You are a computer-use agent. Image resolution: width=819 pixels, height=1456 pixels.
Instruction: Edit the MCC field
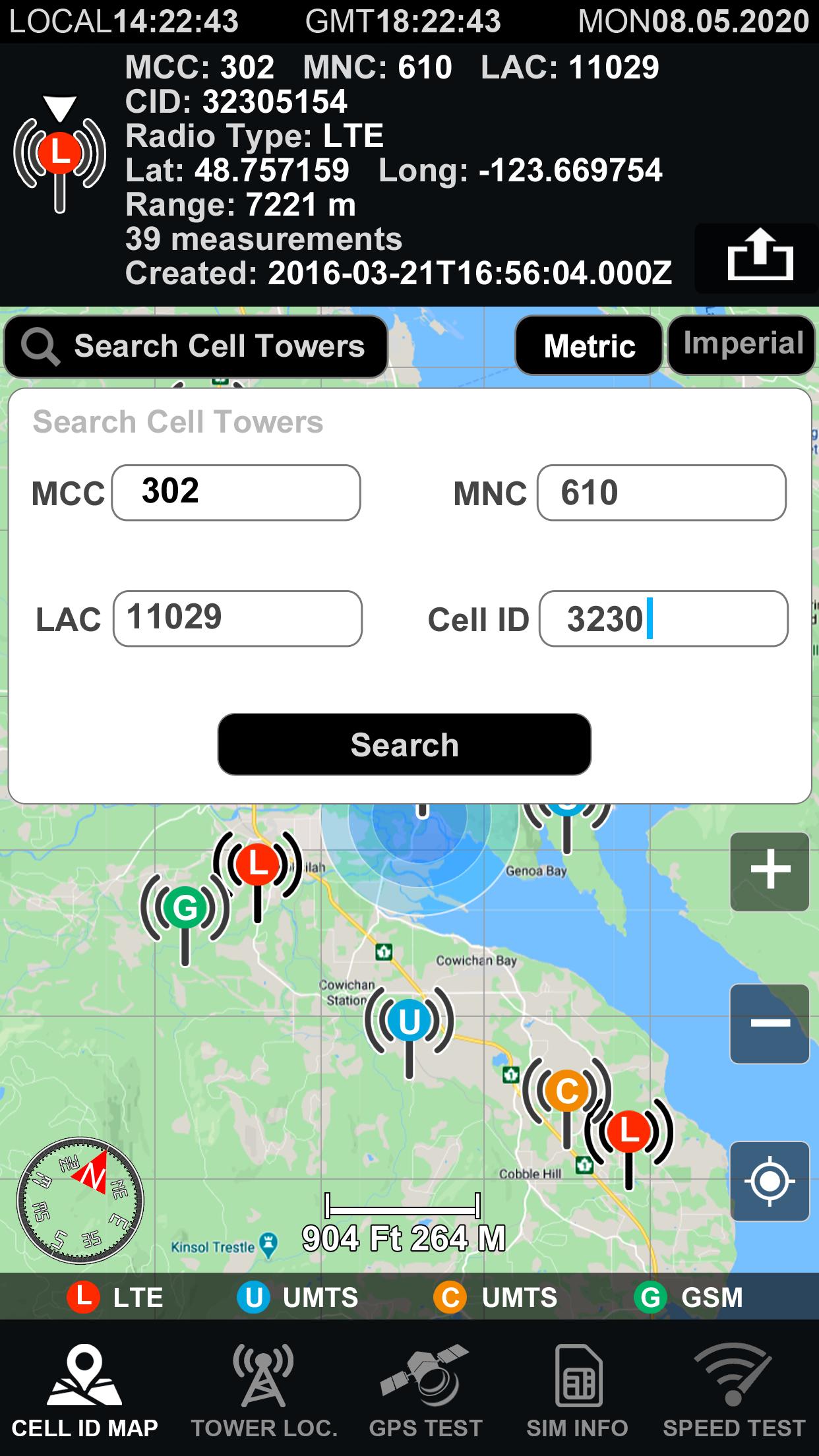pos(236,493)
